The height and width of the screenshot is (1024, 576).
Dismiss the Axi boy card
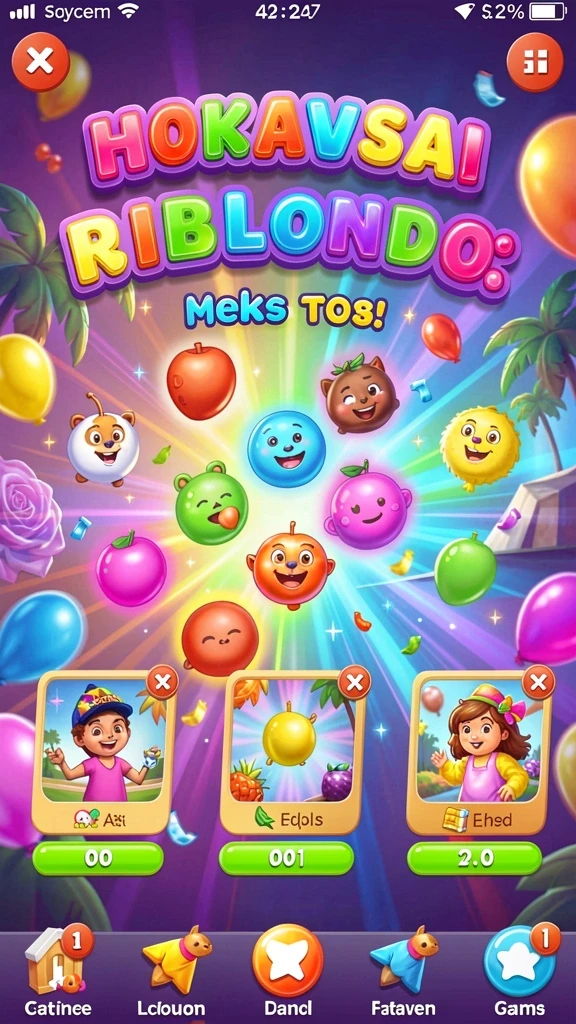coord(162,683)
